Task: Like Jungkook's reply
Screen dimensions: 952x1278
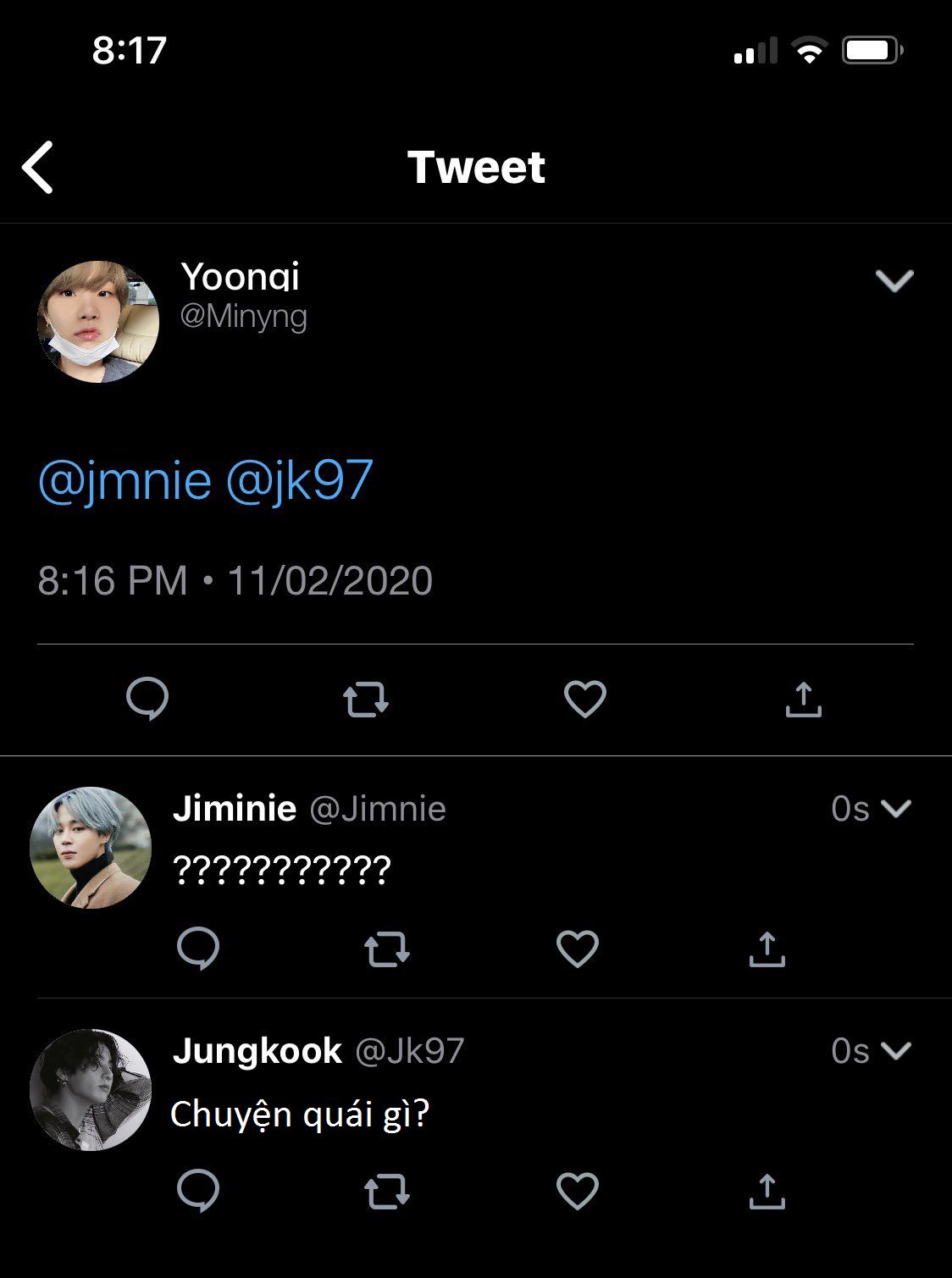Action: 578,1191
